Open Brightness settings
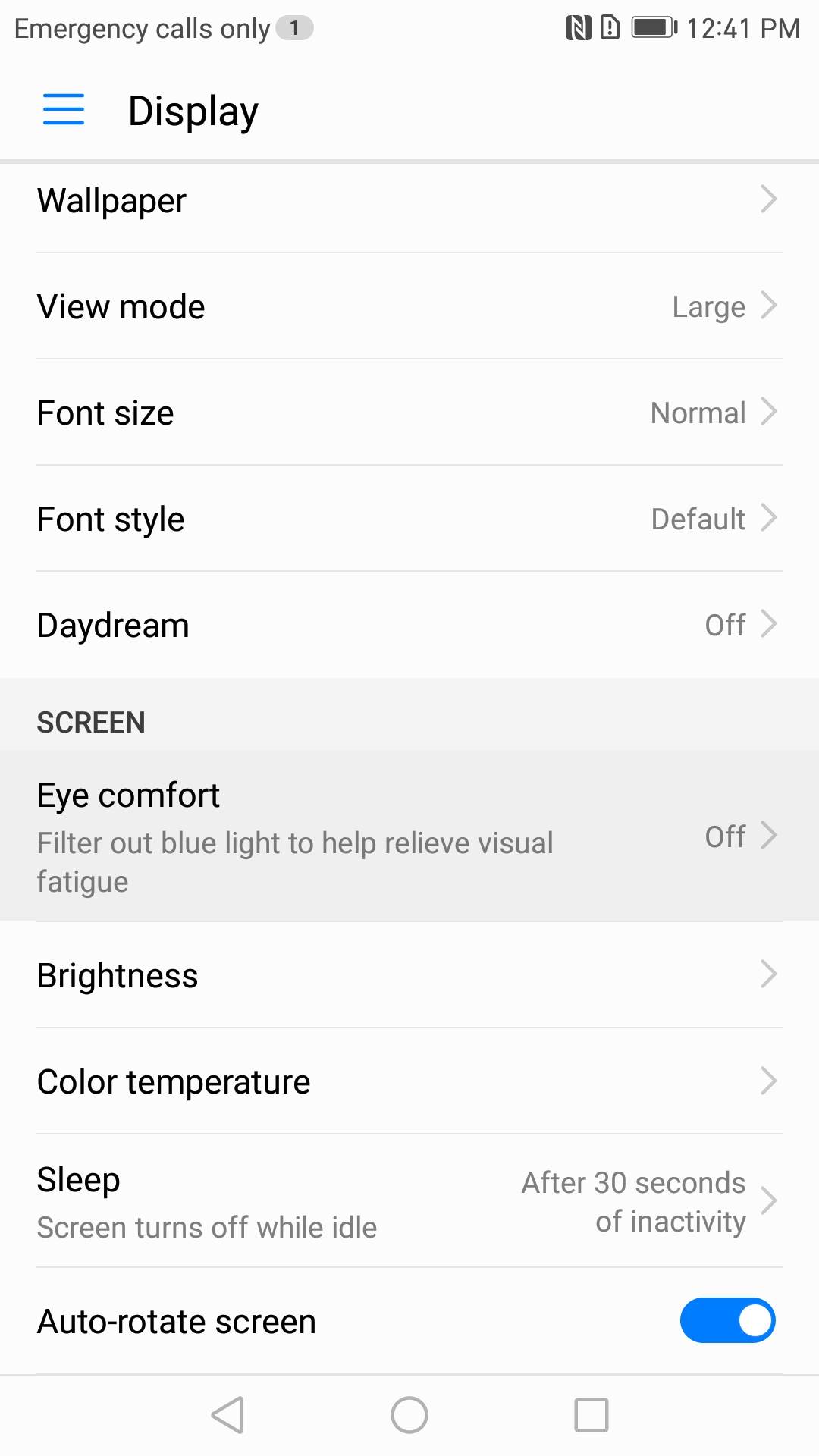 click(x=409, y=975)
